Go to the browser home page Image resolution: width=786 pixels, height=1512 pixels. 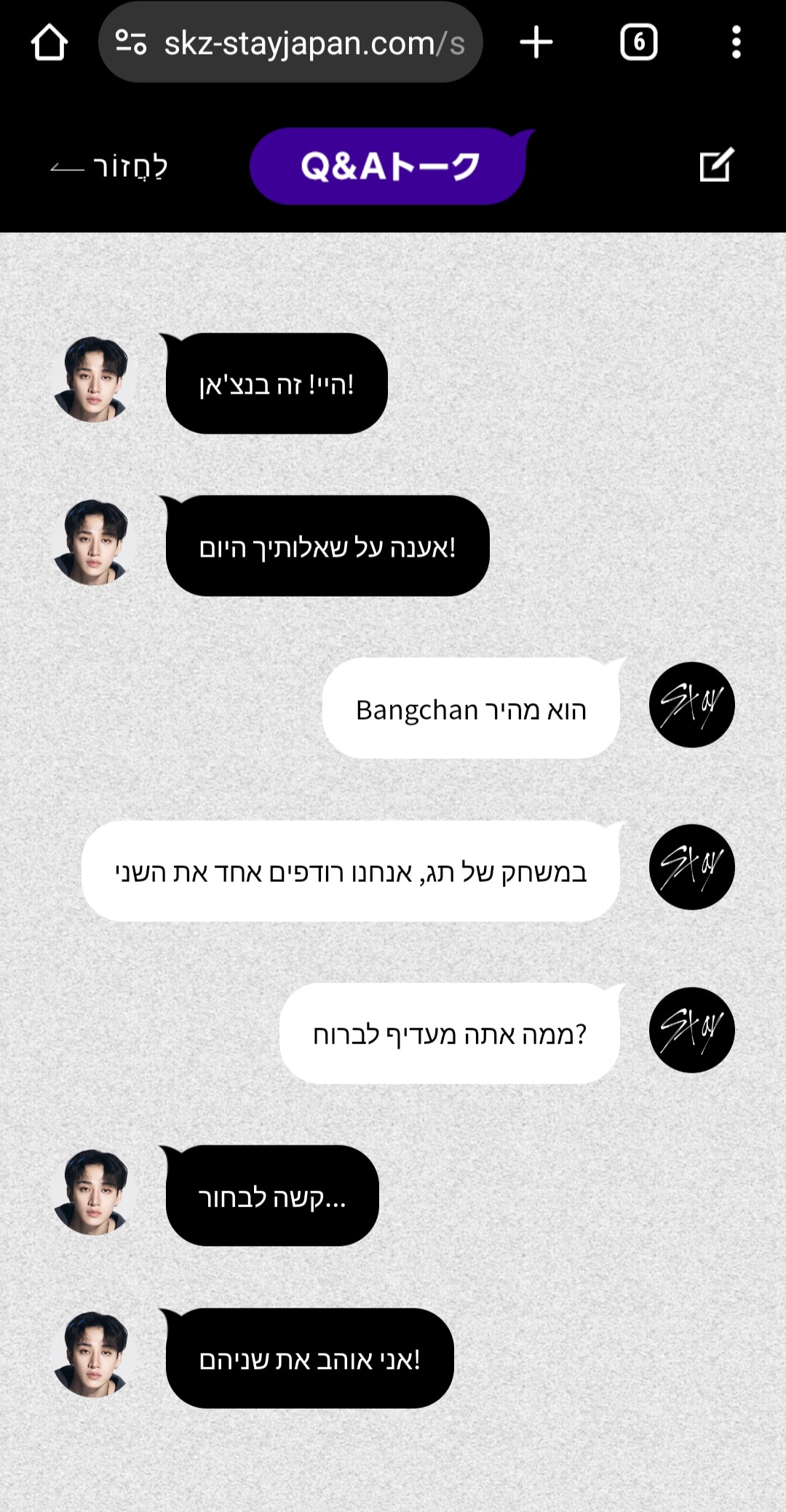coord(49,42)
